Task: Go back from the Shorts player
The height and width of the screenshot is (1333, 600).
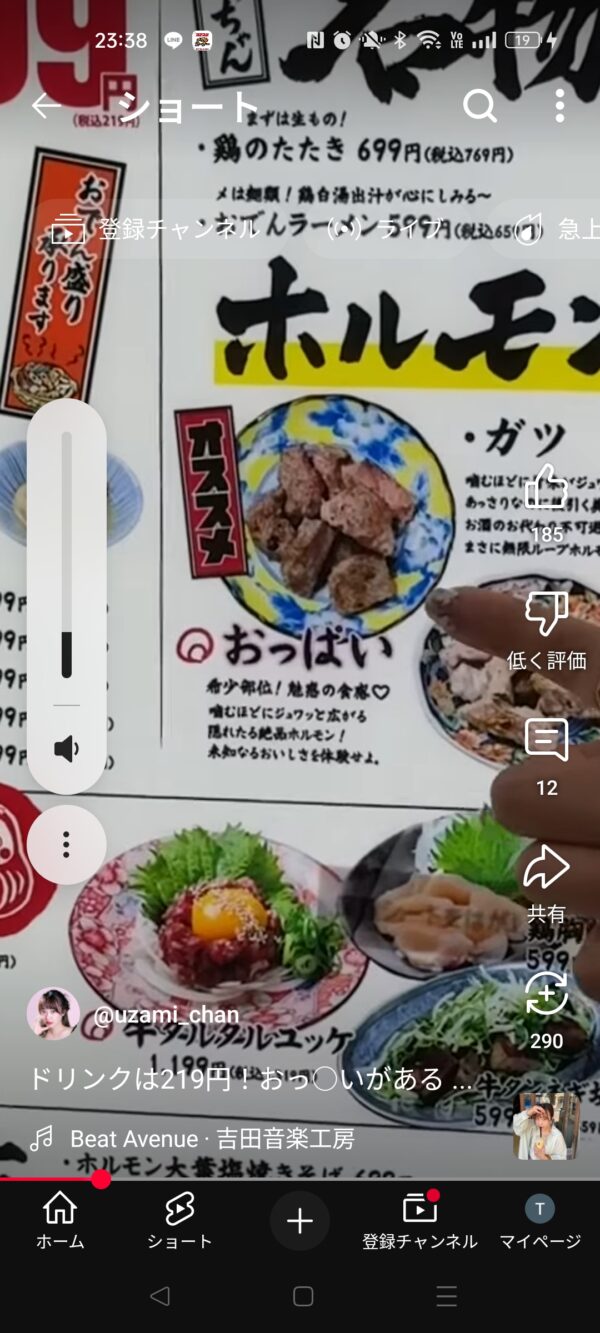Action: tap(46, 106)
